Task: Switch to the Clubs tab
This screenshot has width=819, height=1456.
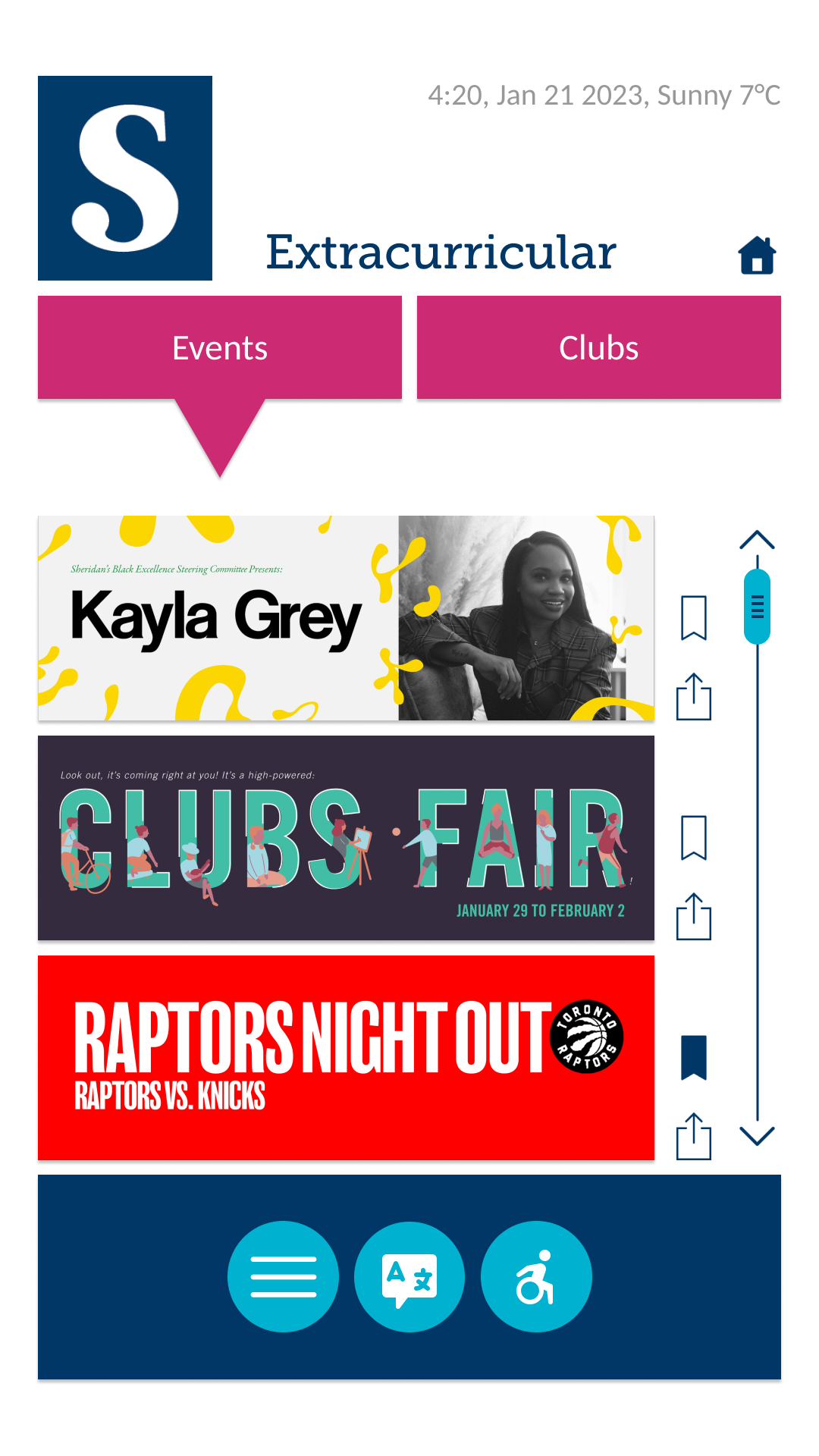Action: tap(598, 348)
